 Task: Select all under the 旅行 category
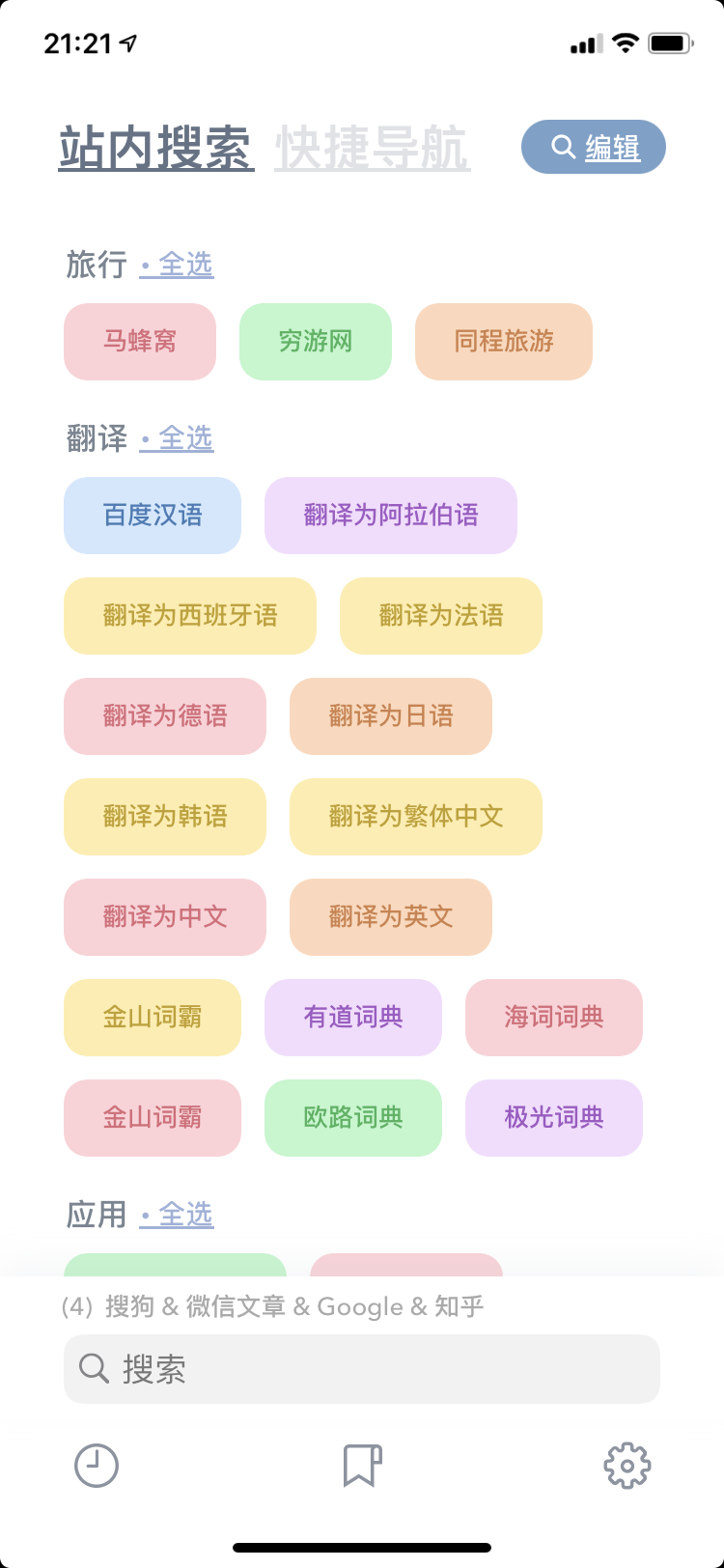pyautogui.click(x=178, y=265)
